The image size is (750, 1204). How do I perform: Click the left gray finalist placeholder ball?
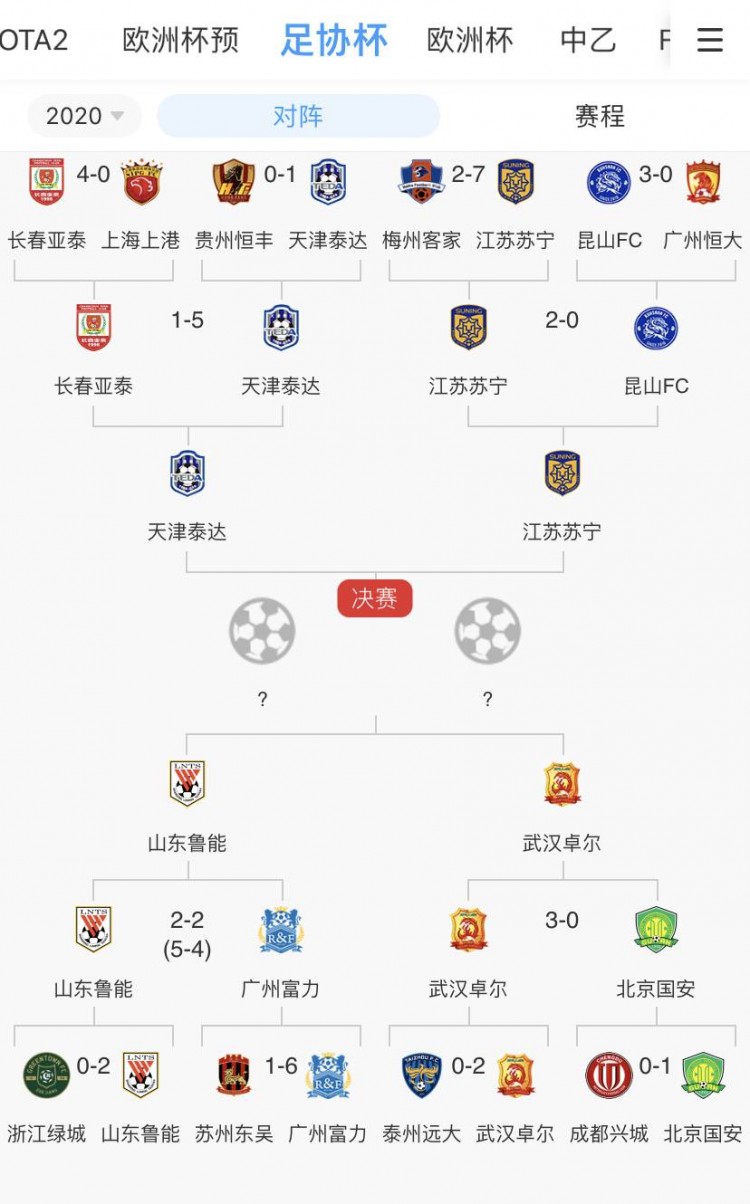[x=262, y=630]
